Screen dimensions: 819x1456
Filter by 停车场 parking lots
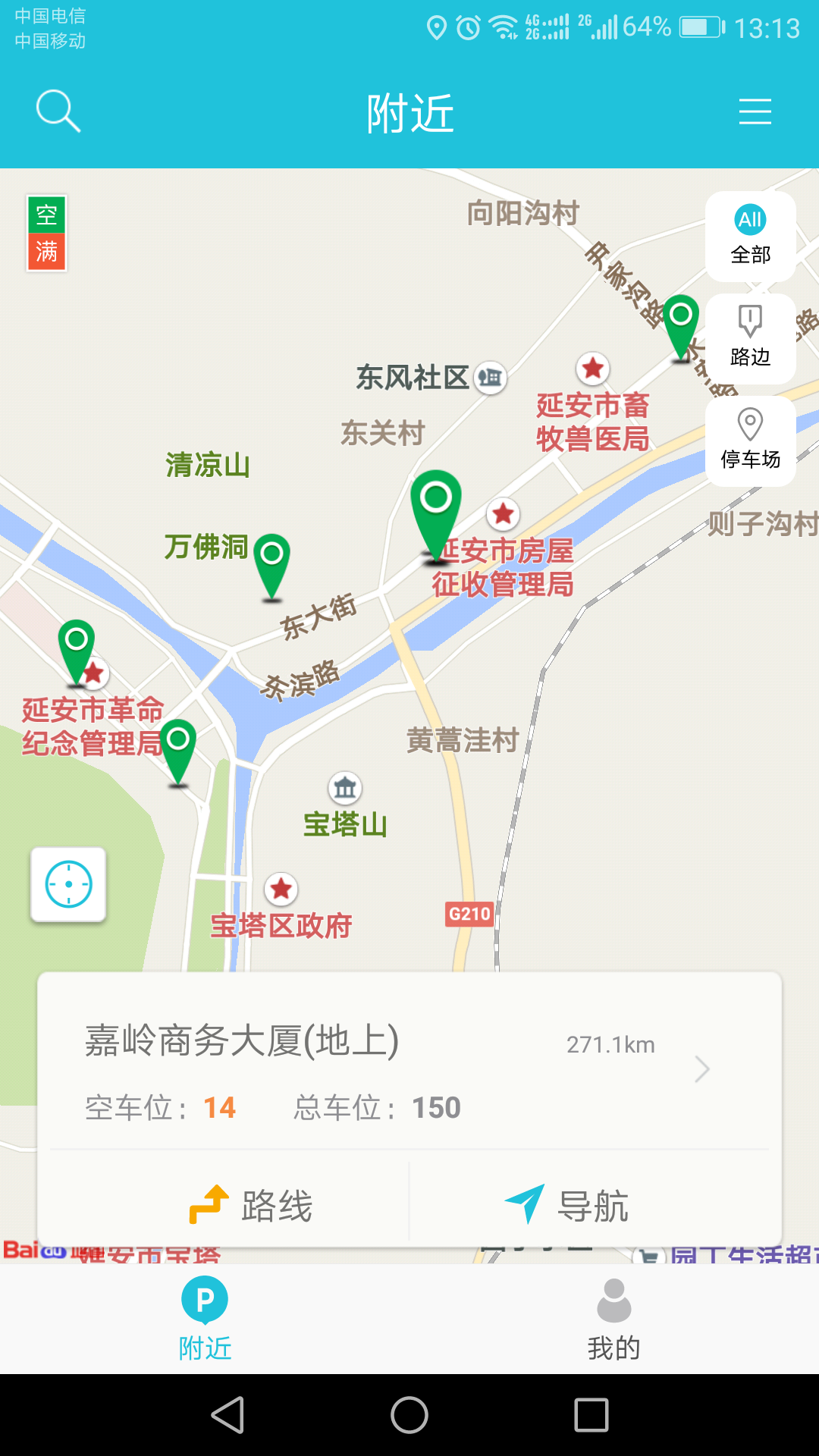point(750,441)
